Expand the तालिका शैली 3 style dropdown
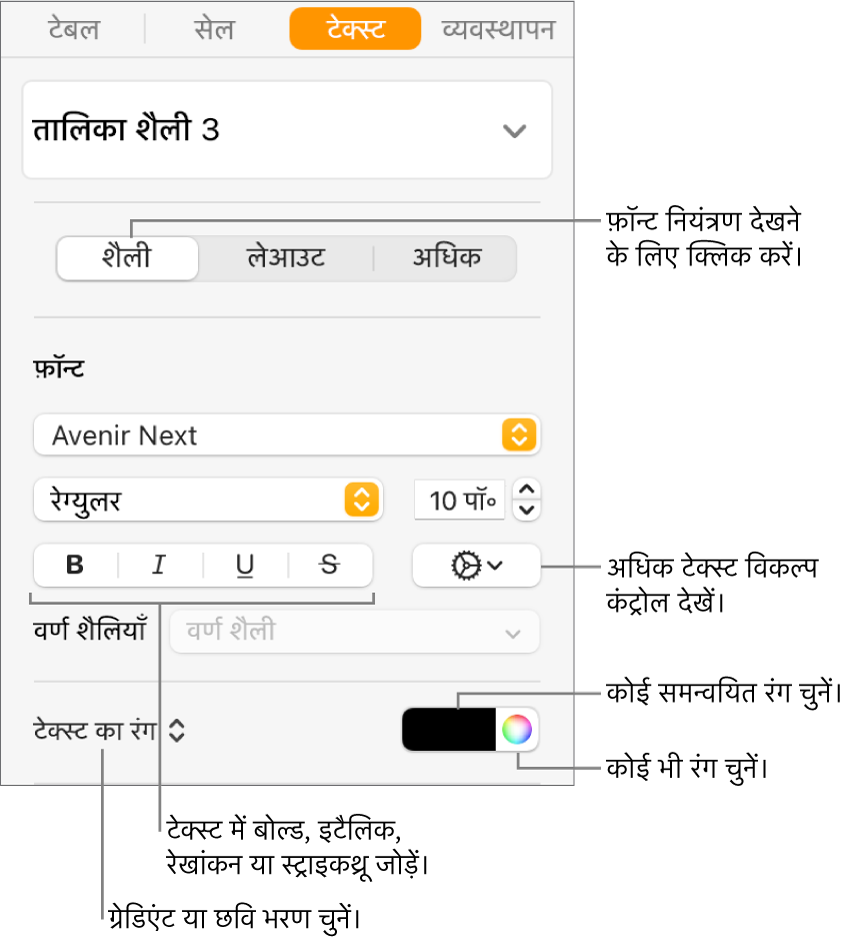This screenshot has width=851, height=947. (513, 131)
